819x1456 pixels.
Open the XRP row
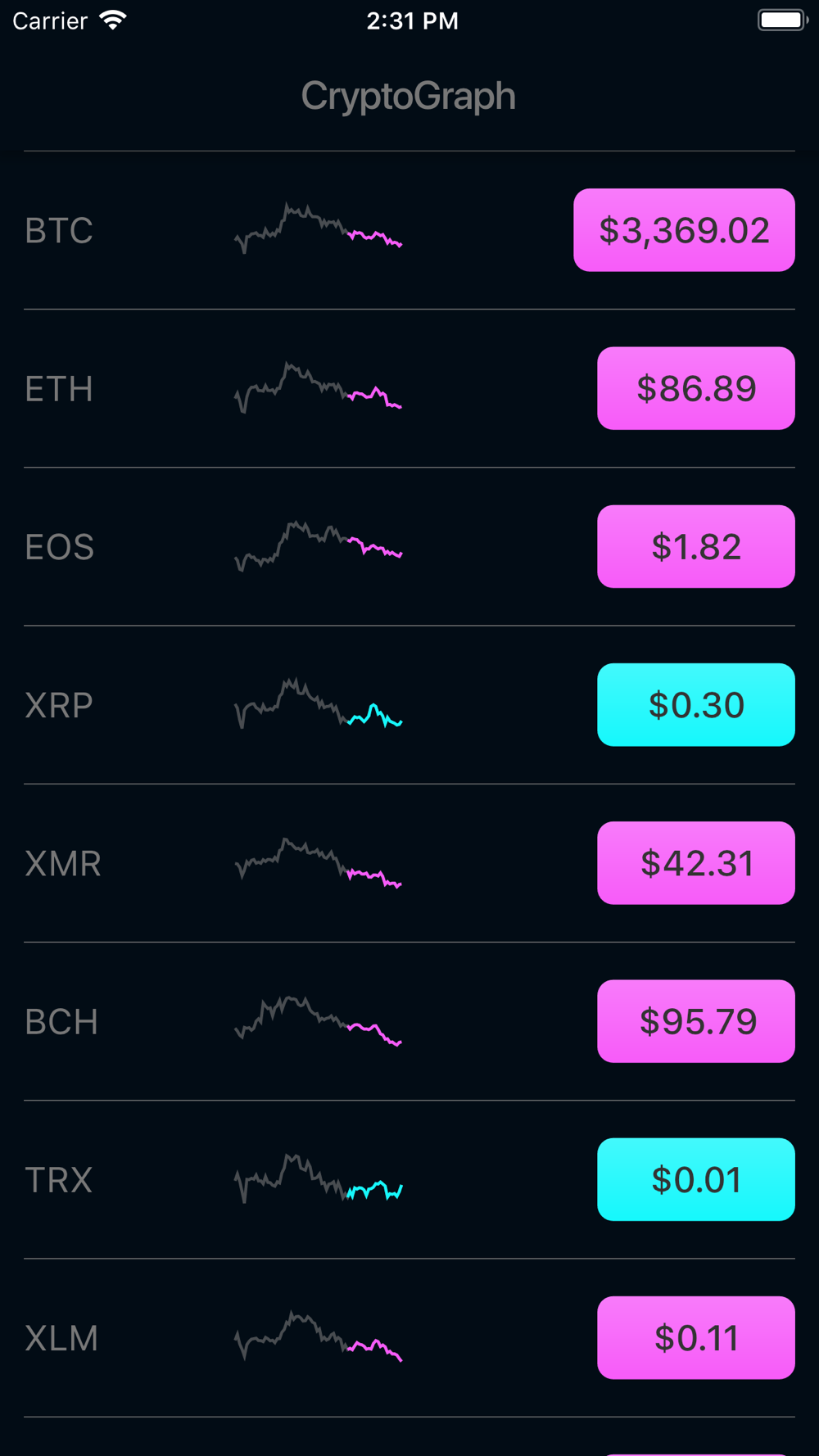[x=59, y=705]
